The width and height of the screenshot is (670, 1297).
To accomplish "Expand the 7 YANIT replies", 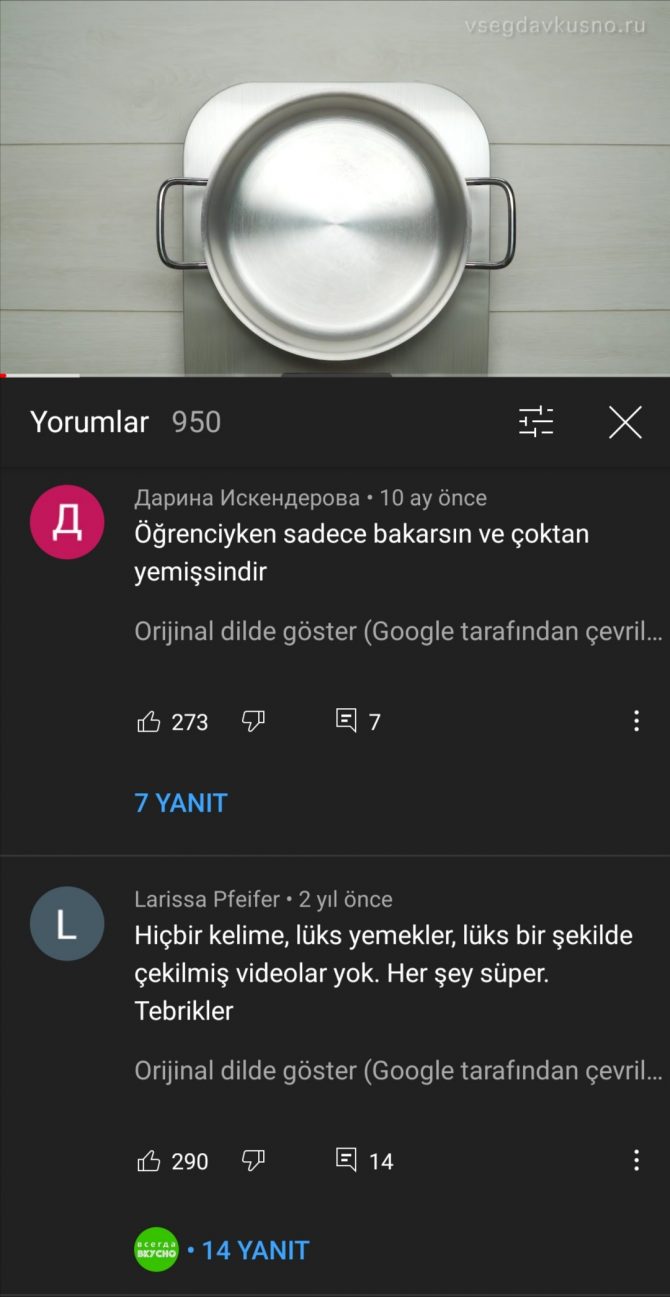I will (x=181, y=803).
